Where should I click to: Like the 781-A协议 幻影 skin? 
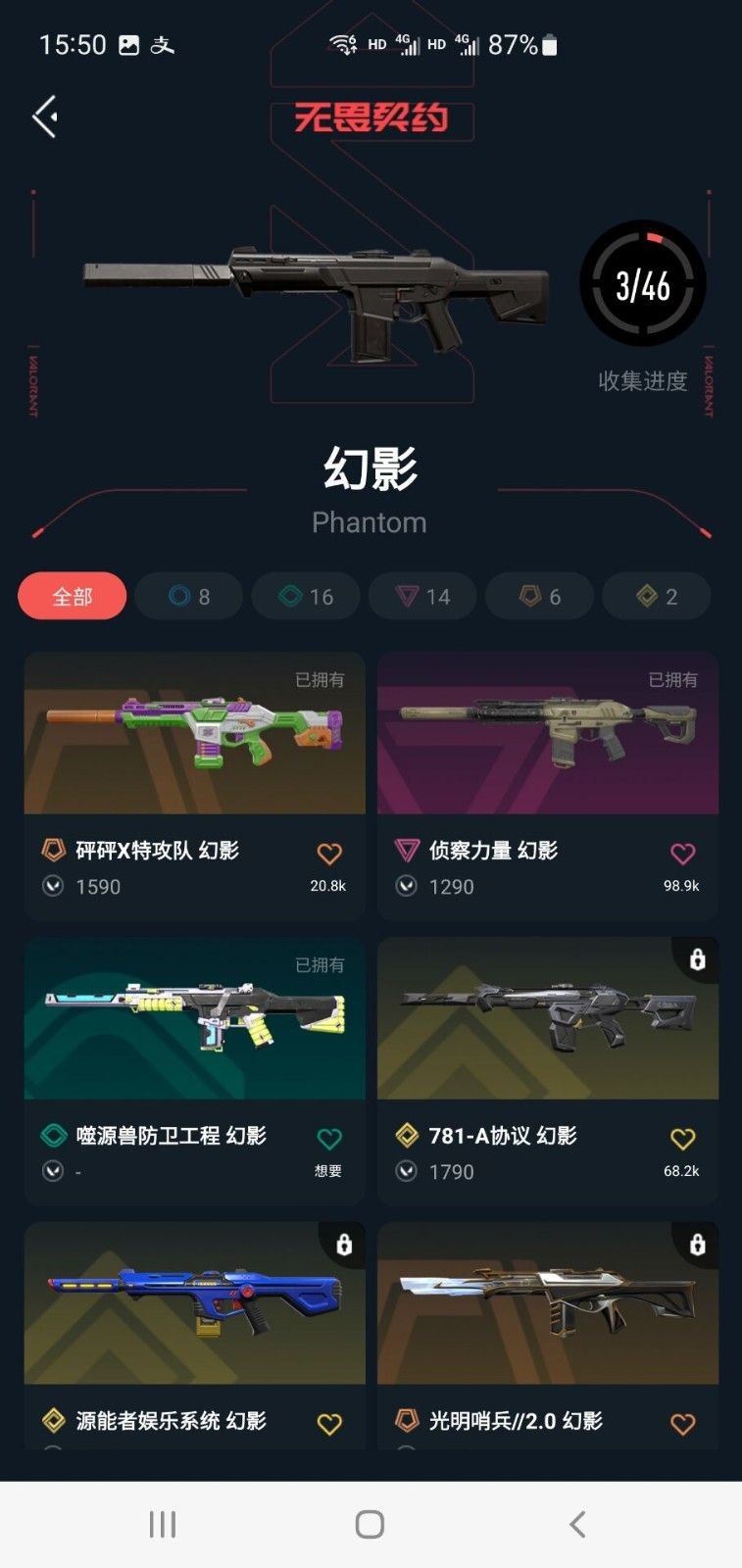coord(682,1139)
